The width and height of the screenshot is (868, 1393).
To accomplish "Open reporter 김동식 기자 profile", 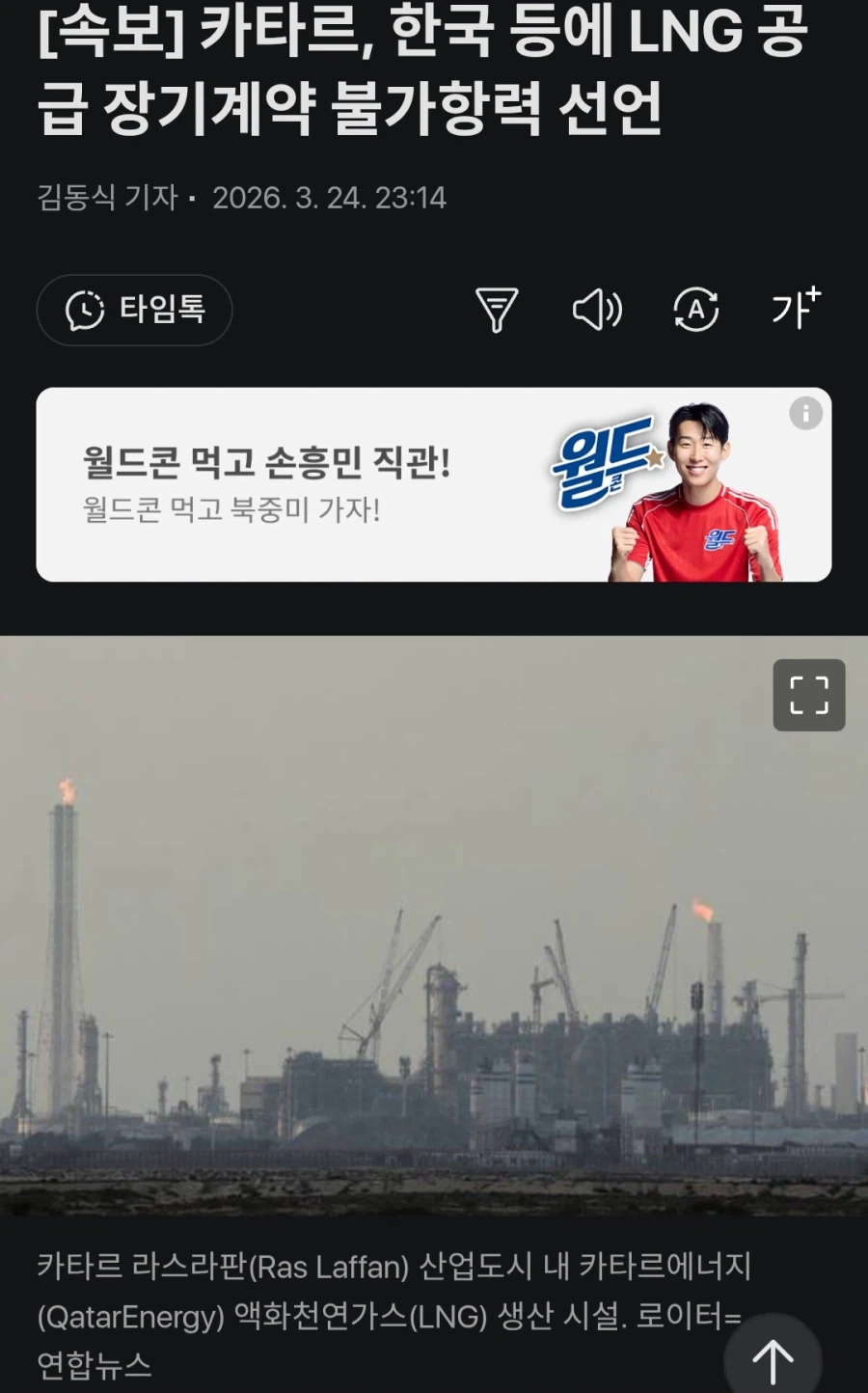I will point(107,196).
